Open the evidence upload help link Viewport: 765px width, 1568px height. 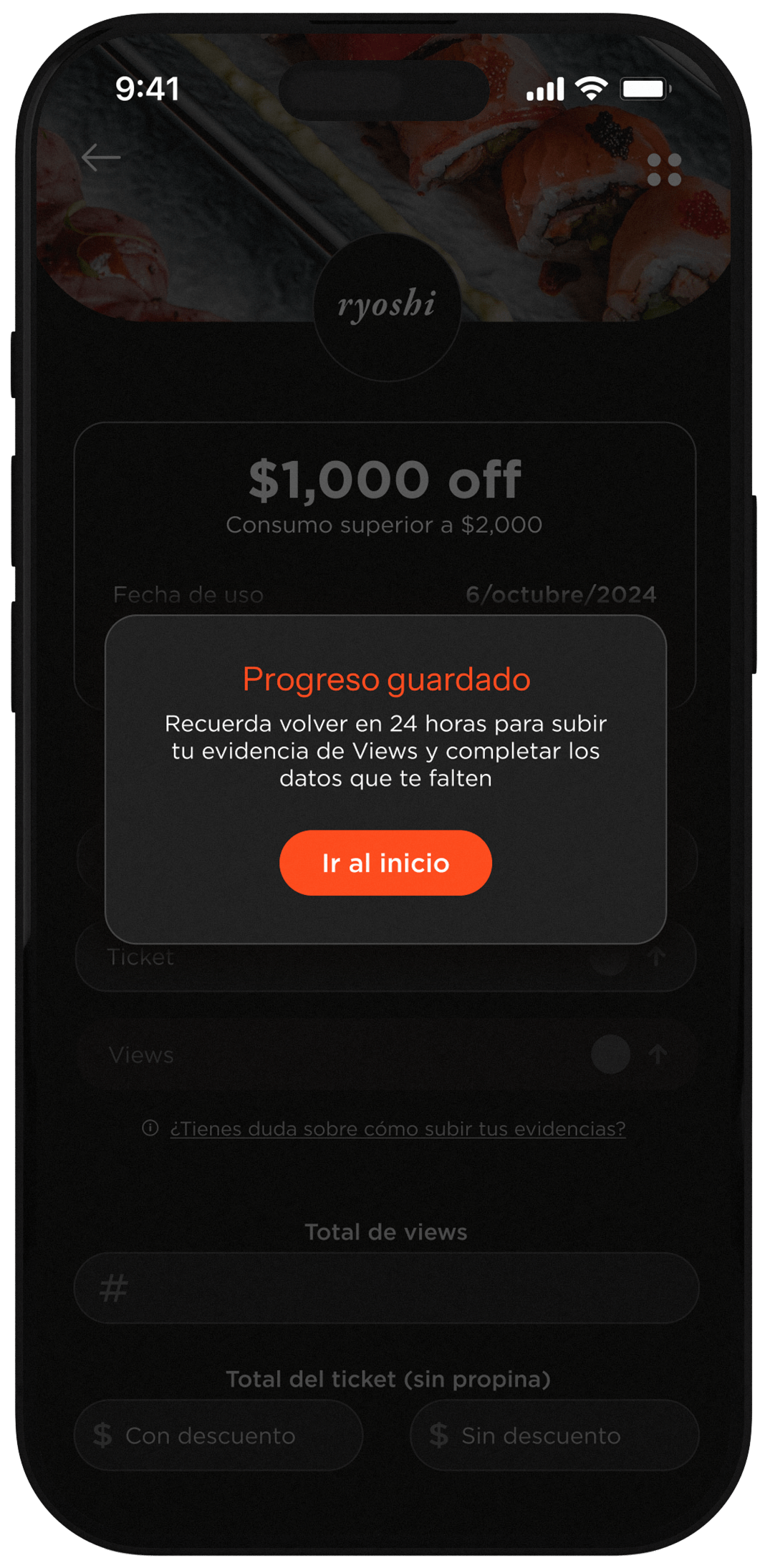click(x=398, y=1128)
